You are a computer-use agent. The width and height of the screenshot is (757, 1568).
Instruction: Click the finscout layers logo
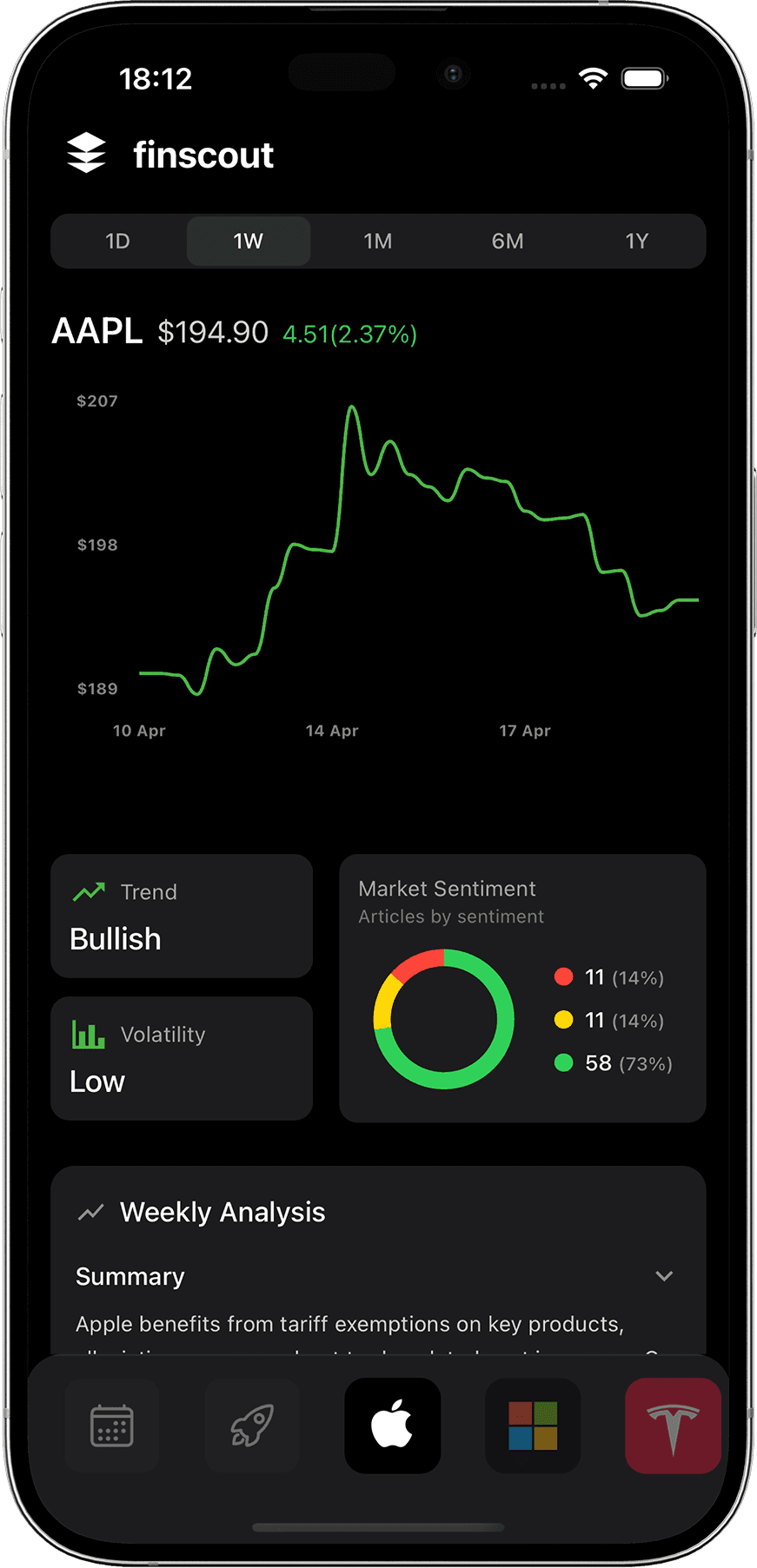coord(86,154)
